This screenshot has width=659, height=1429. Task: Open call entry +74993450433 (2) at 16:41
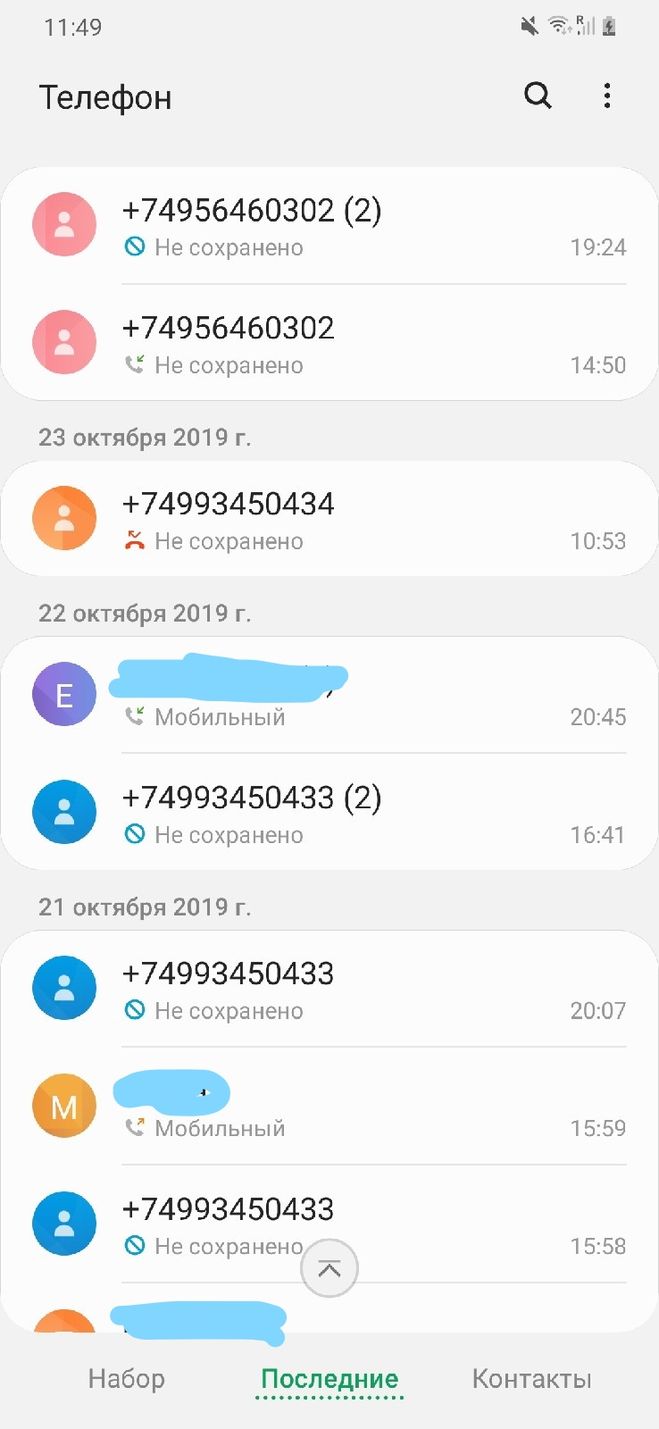[329, 813]
